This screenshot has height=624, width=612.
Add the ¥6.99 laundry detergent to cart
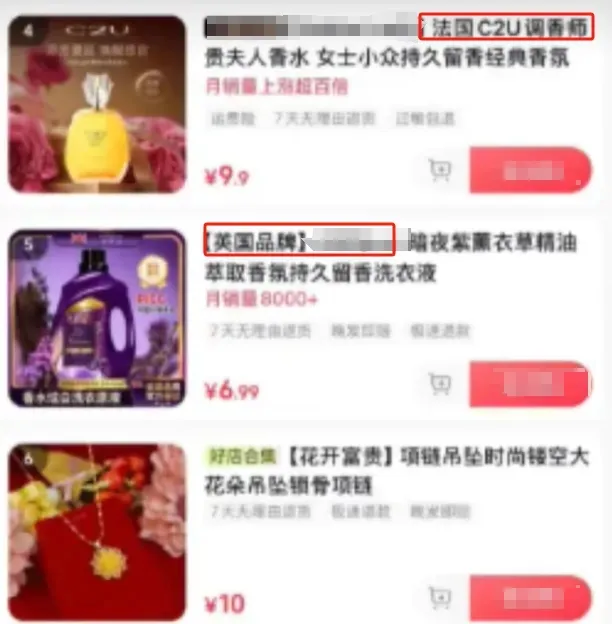[439, 384]
